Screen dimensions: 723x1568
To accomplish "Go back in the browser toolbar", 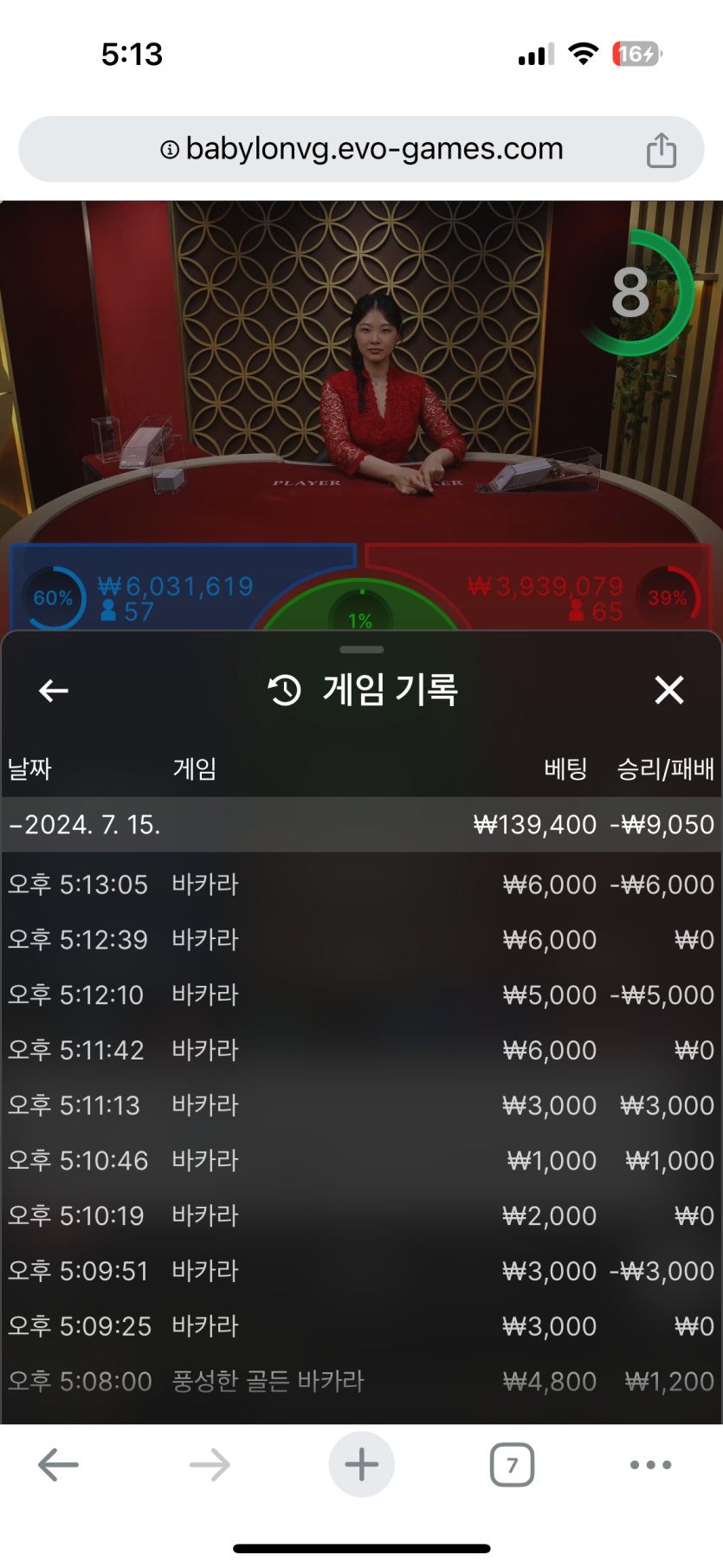I will tap(59, 1465).
